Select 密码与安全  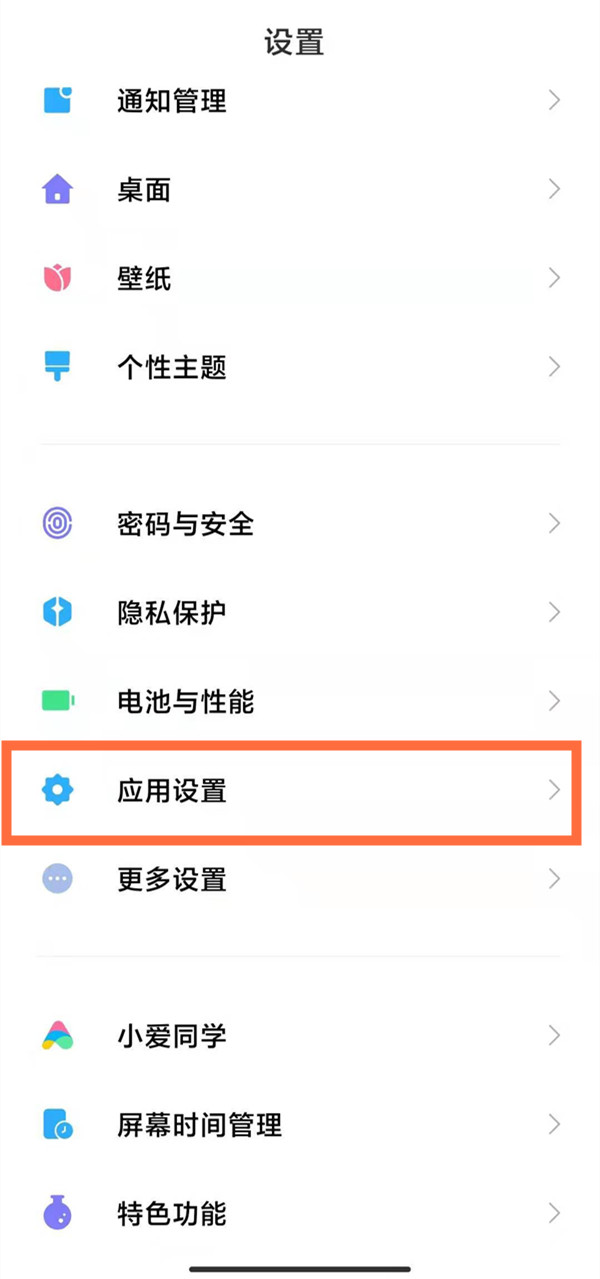(300, 523)
